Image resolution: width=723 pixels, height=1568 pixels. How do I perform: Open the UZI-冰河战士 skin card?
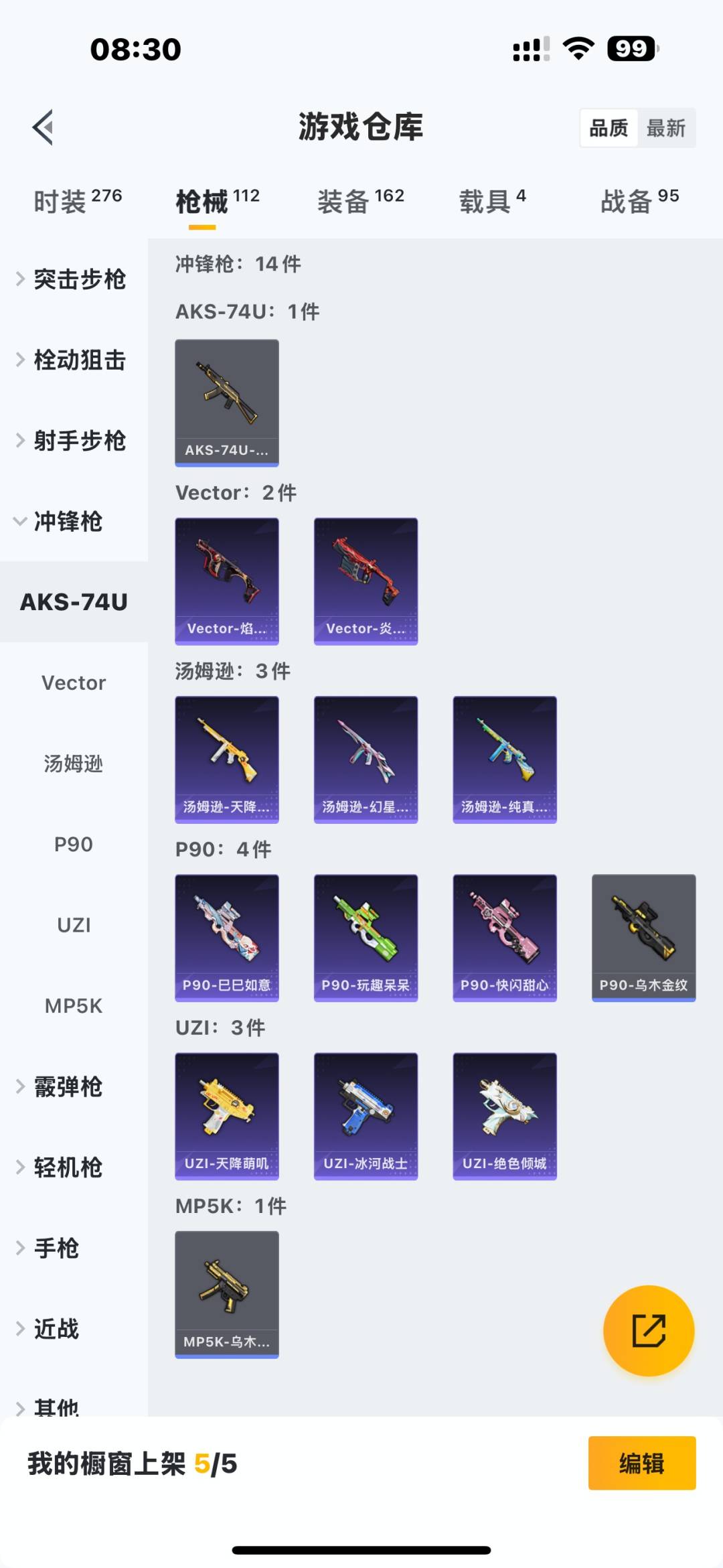[366, 1116]
